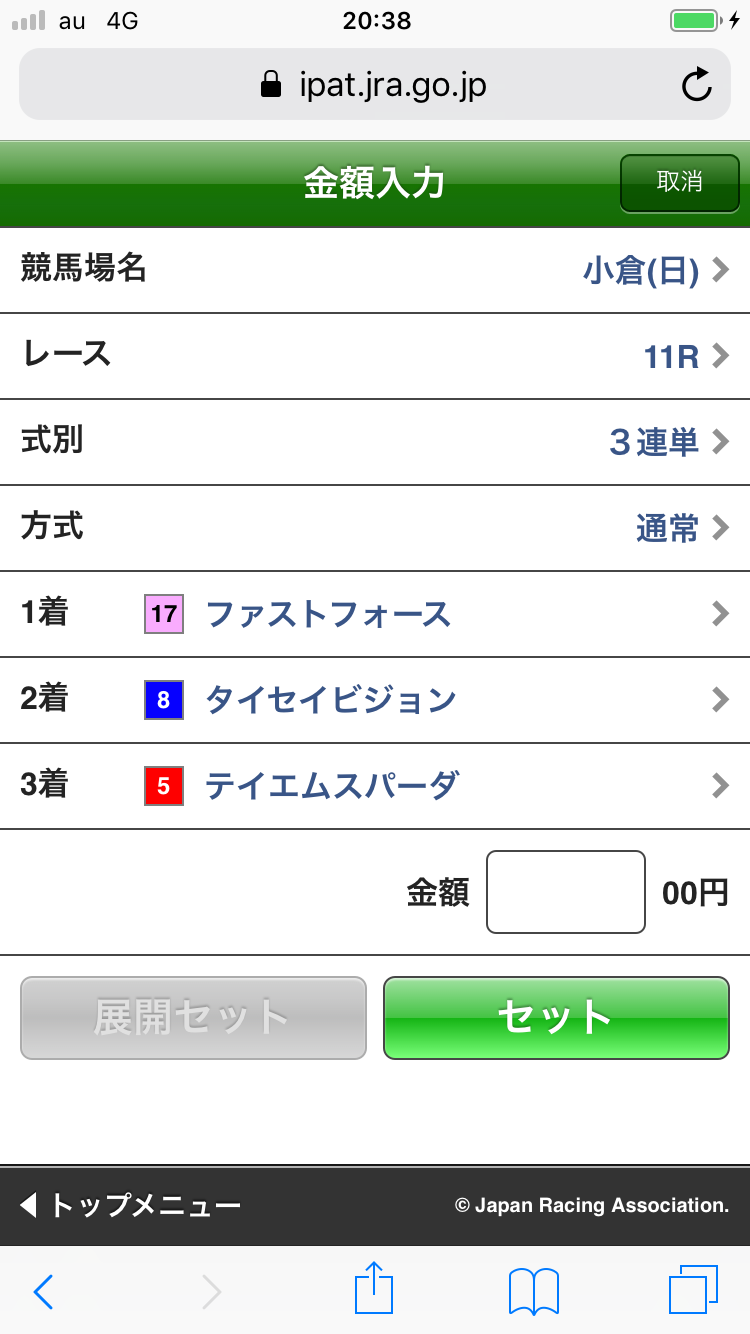750x1334 pixels.
Task: Navigate back with Safari back arrow
Action: point(42,1289)
